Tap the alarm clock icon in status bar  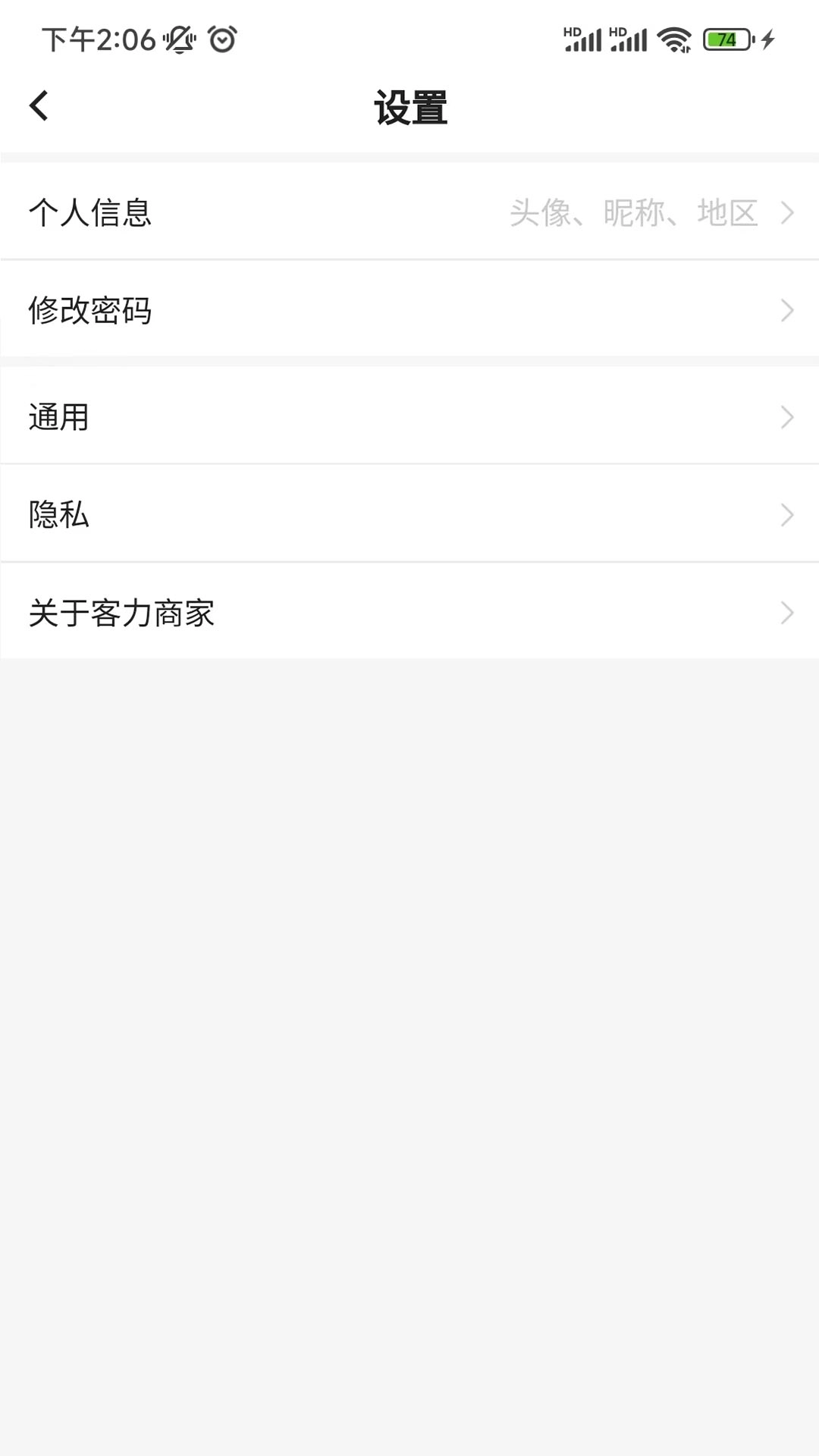(x=221, y=39)
